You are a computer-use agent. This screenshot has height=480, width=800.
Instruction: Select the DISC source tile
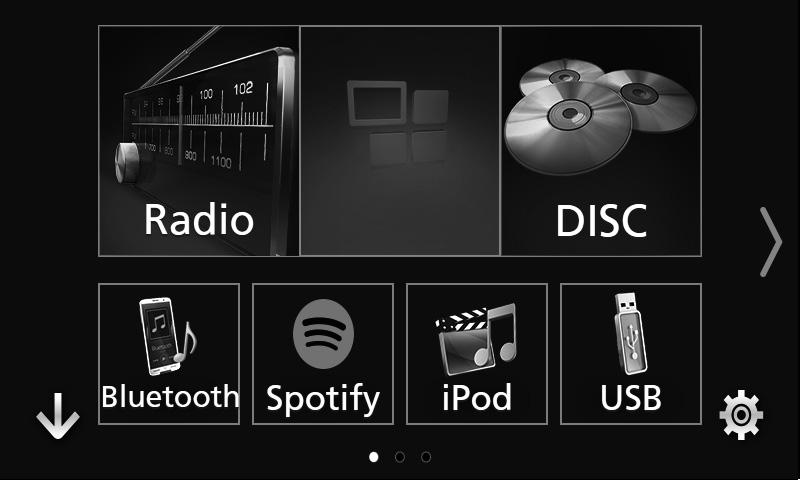[601, 141]
